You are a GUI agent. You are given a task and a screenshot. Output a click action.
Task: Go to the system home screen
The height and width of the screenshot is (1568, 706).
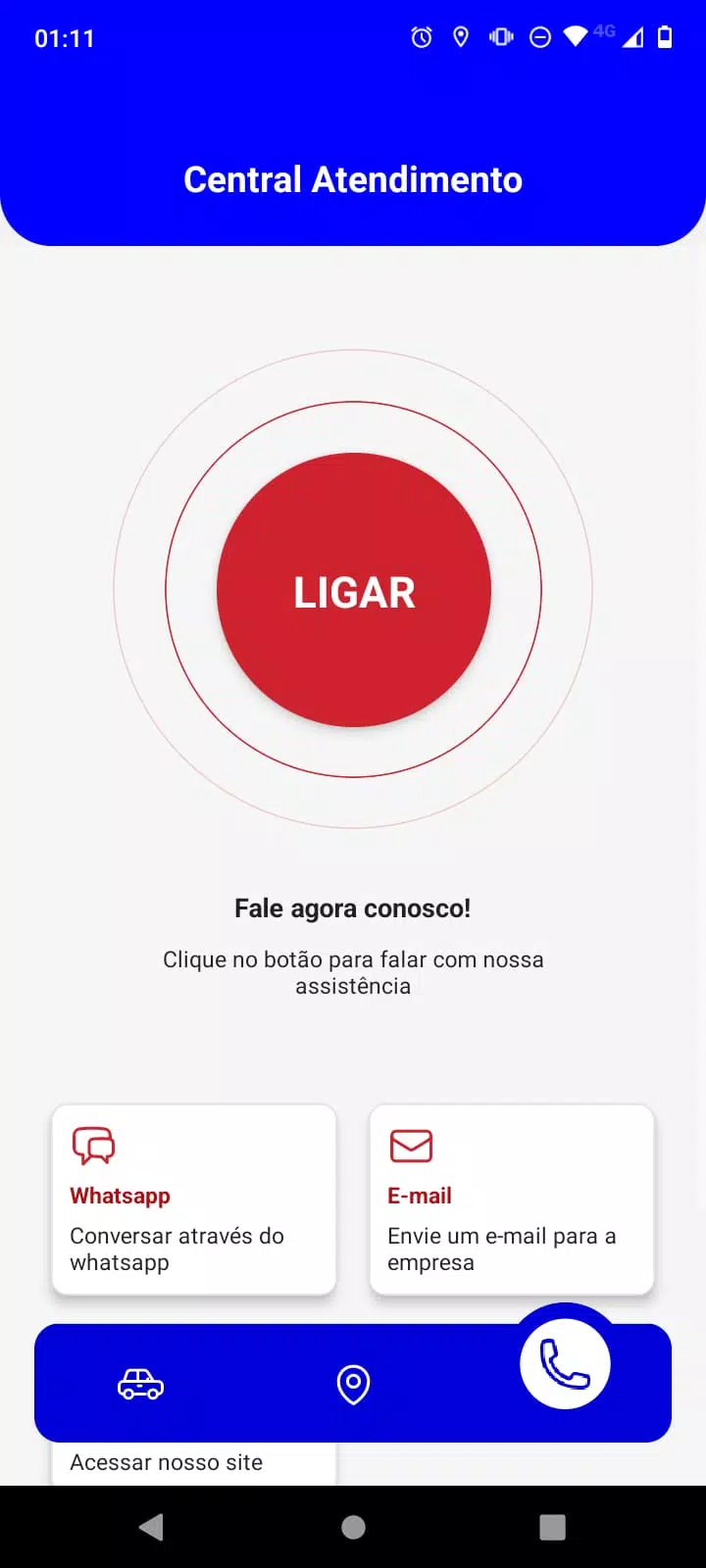pyautogui.click(x=353, y=1527)
